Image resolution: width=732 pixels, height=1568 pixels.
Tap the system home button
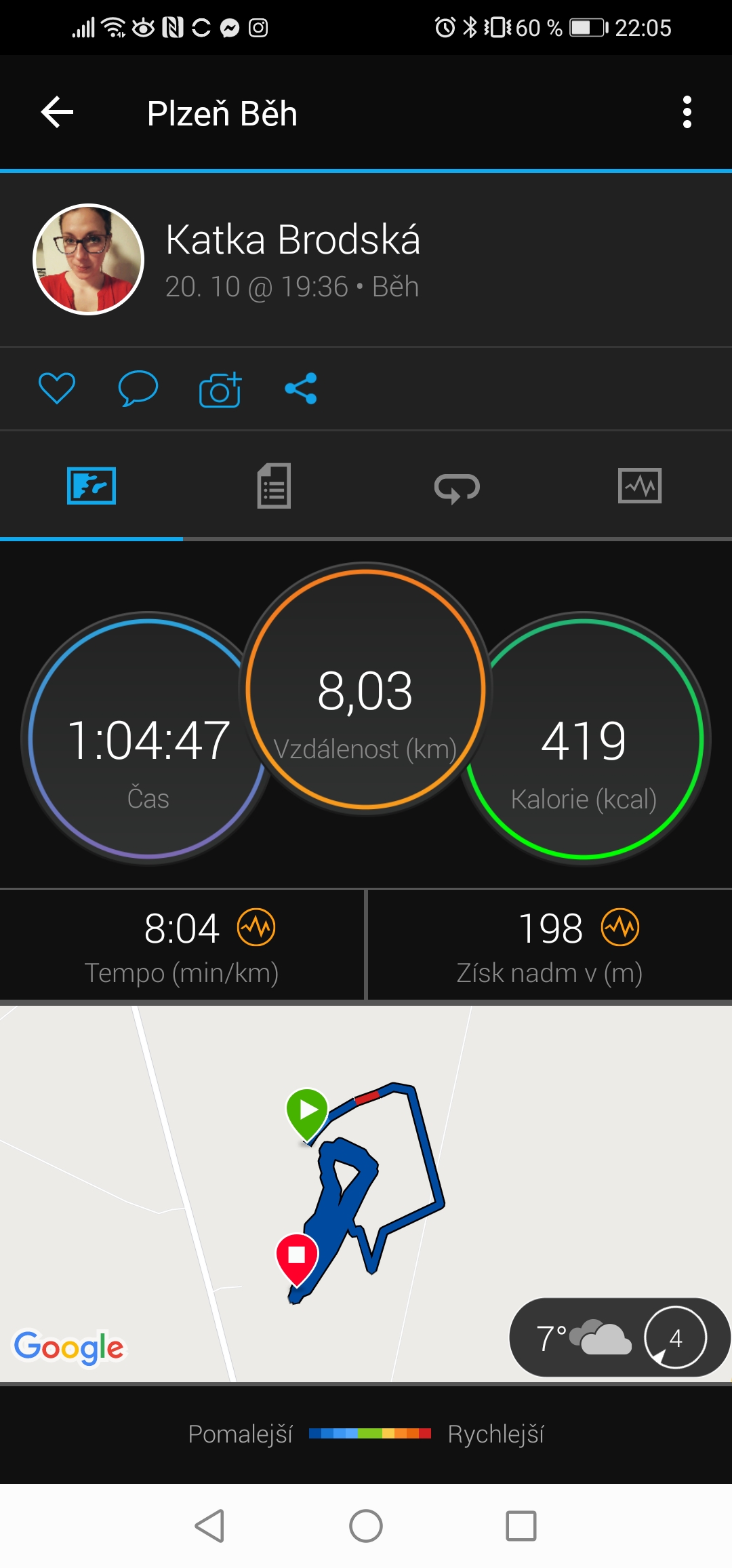point(366,1526)
